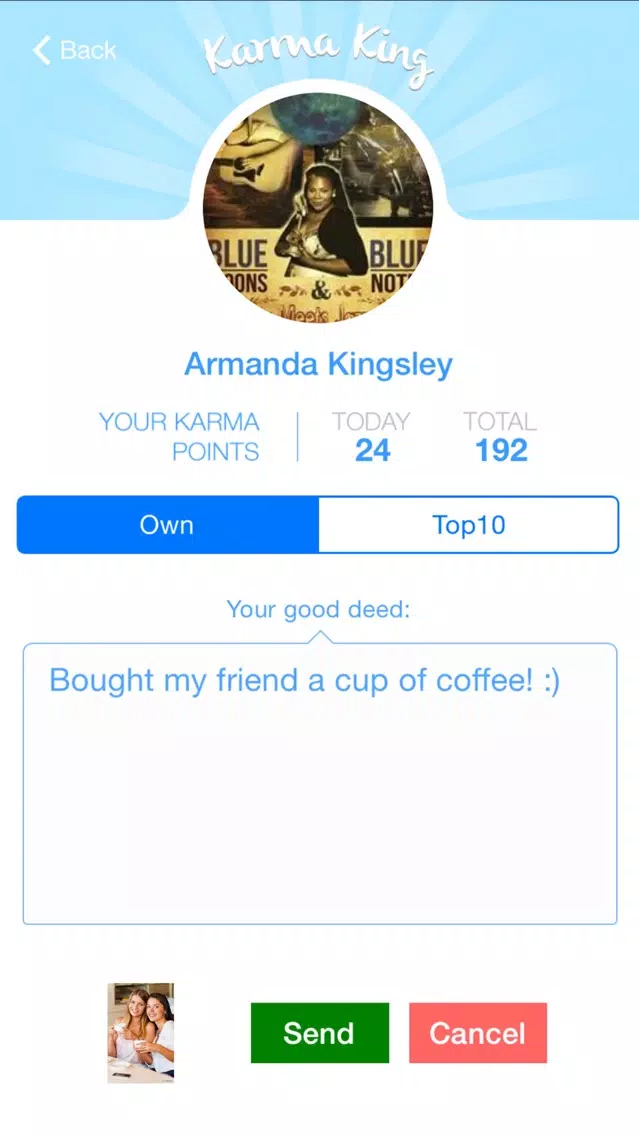Cancel the good deed post

477,1032
